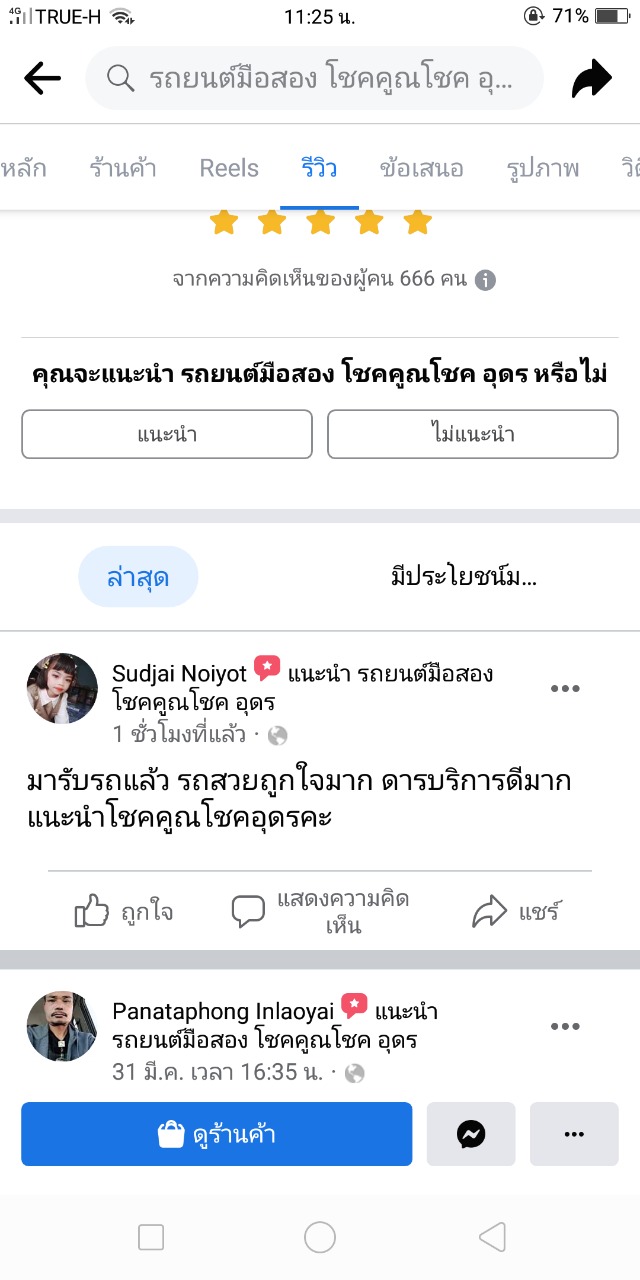Open the ข้อเสนอ tab
This screenshot has width=640, height=1280.
(x=421, y=168)
